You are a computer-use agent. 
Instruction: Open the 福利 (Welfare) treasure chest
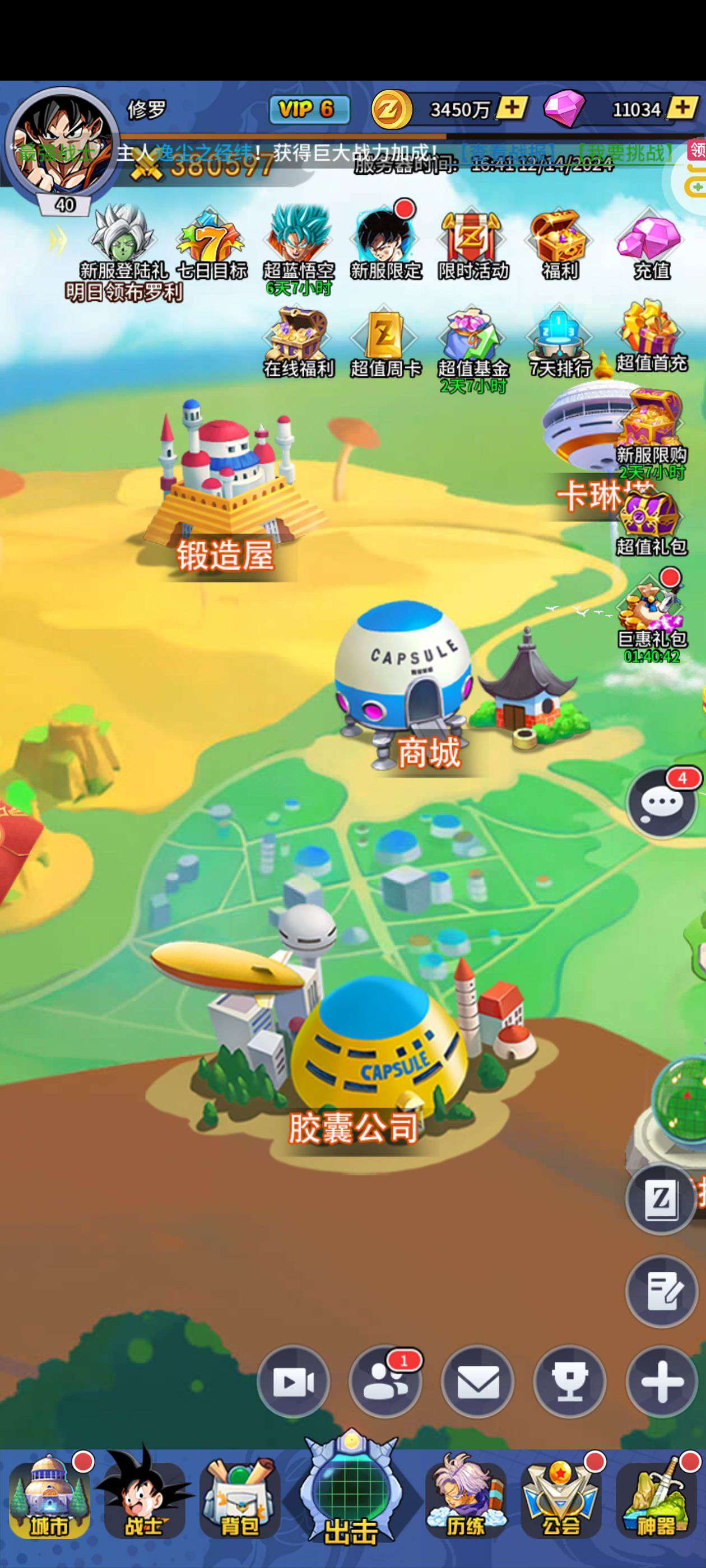tap(559, 245)
